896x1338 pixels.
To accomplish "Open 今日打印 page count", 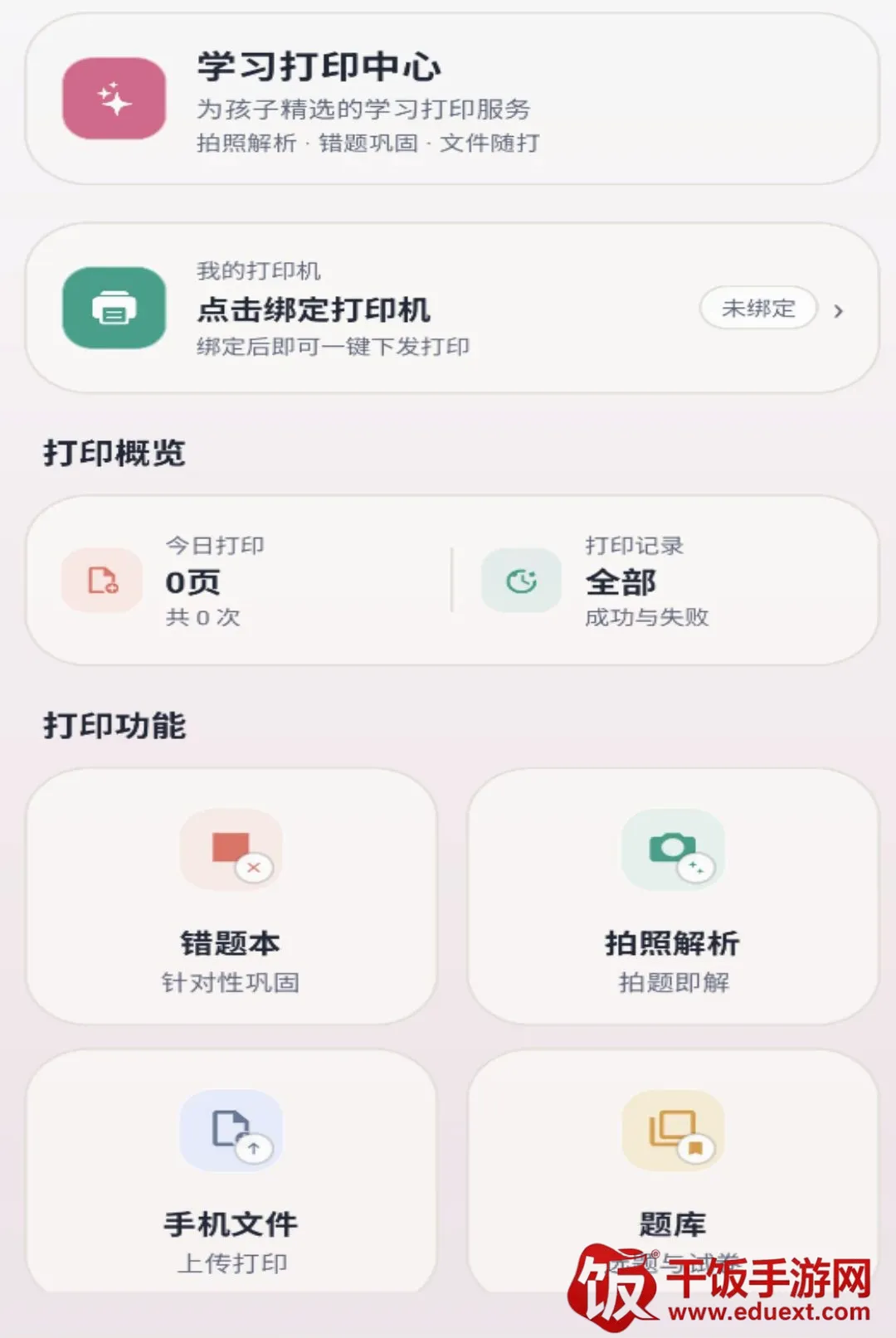I will click(241, 580).
